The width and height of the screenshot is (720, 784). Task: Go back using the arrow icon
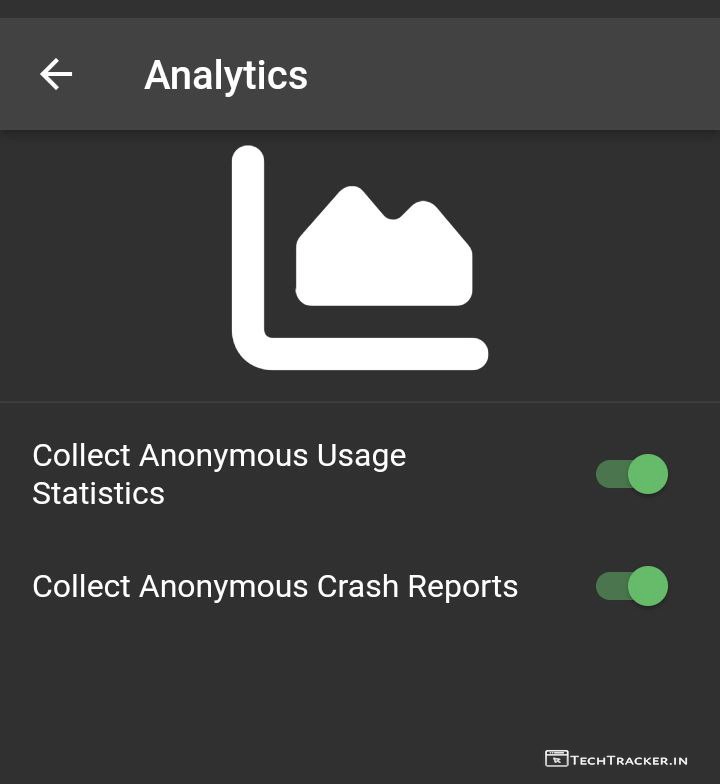click(56, 74)
